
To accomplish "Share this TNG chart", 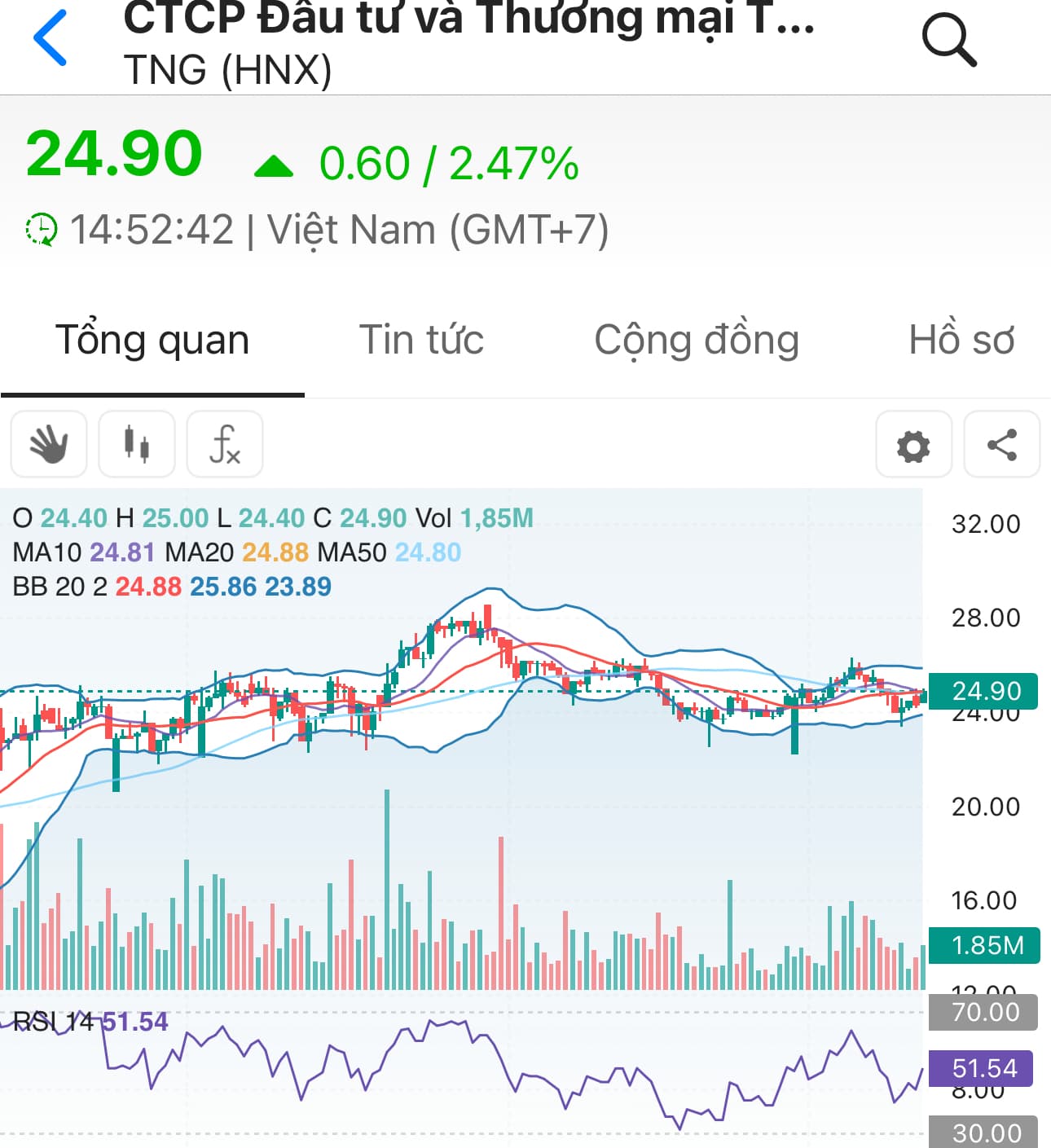I will (1001, 445).
